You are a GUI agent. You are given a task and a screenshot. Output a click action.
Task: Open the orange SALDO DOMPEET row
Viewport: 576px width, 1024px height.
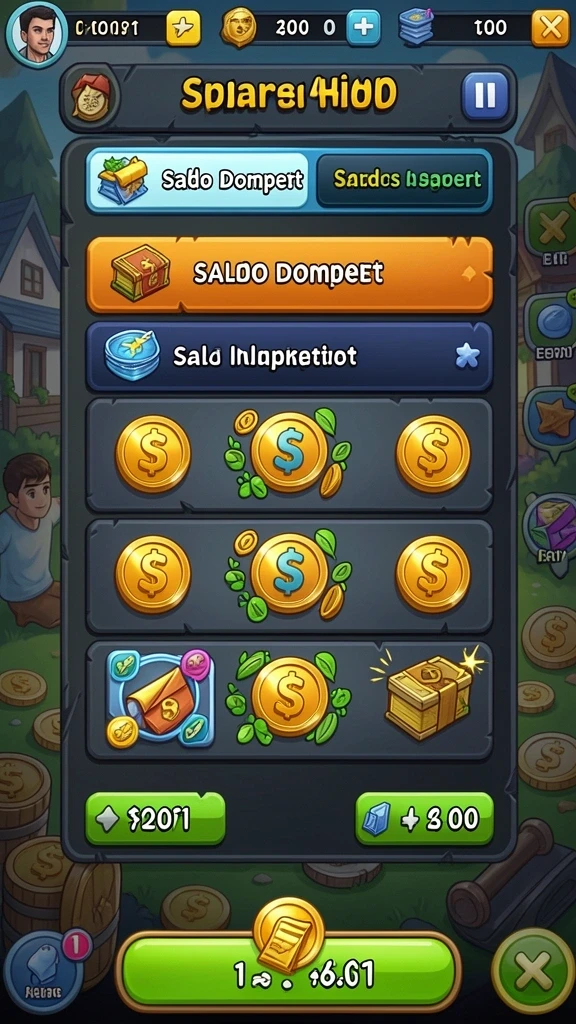pyautogui.click(x=289, y=274)
